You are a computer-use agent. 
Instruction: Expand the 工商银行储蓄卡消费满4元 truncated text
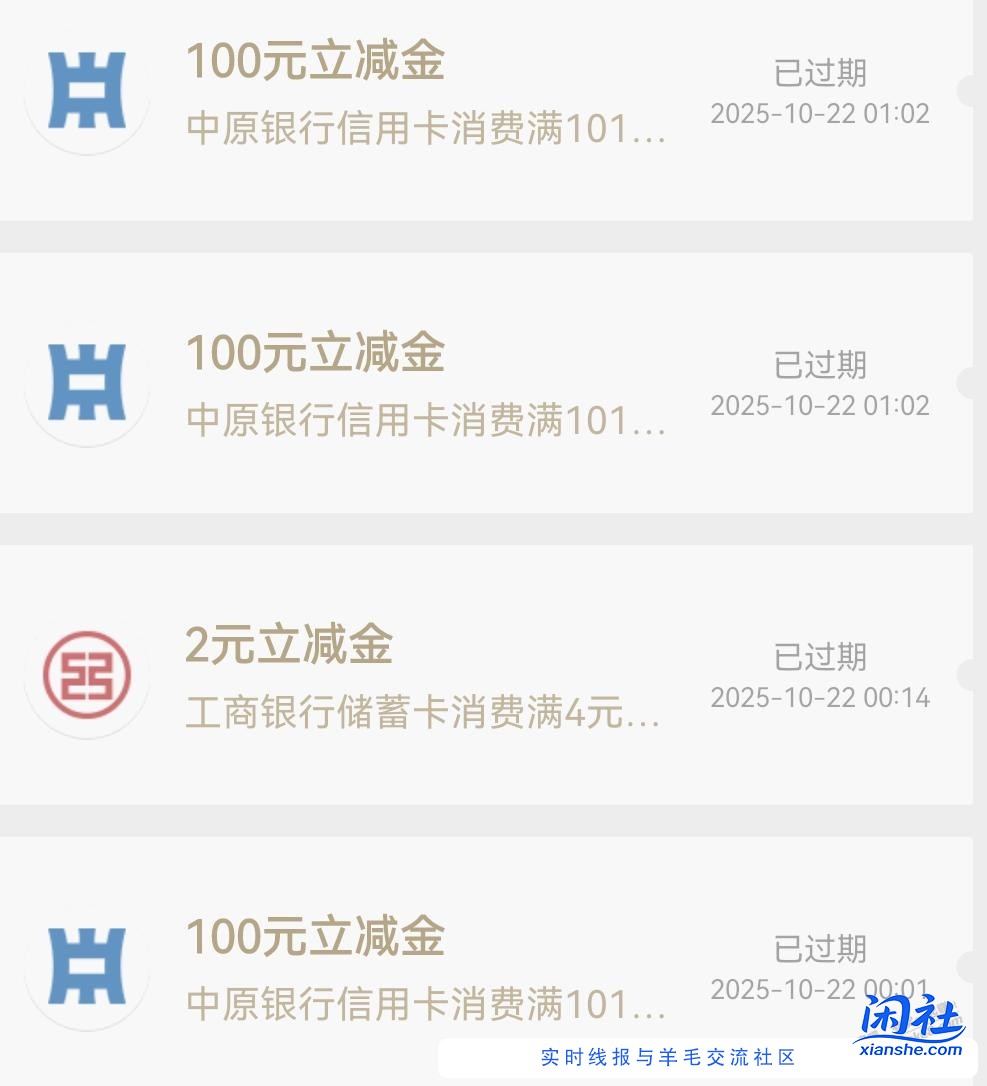point(424,712)
